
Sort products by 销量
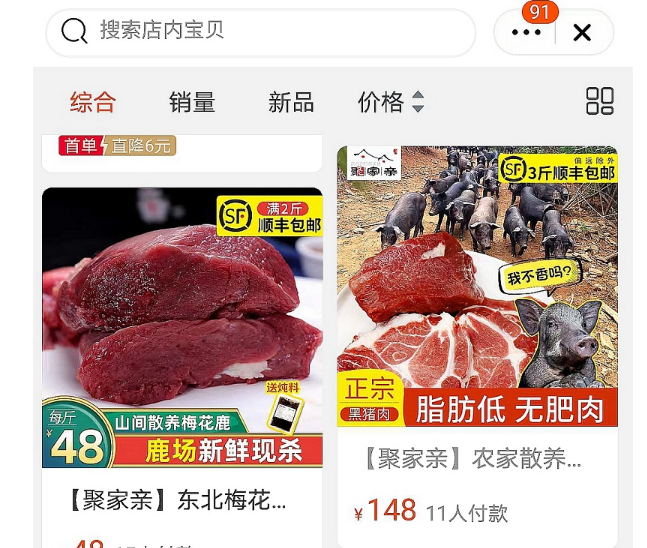pyautogui.click(x=192, y=102)
